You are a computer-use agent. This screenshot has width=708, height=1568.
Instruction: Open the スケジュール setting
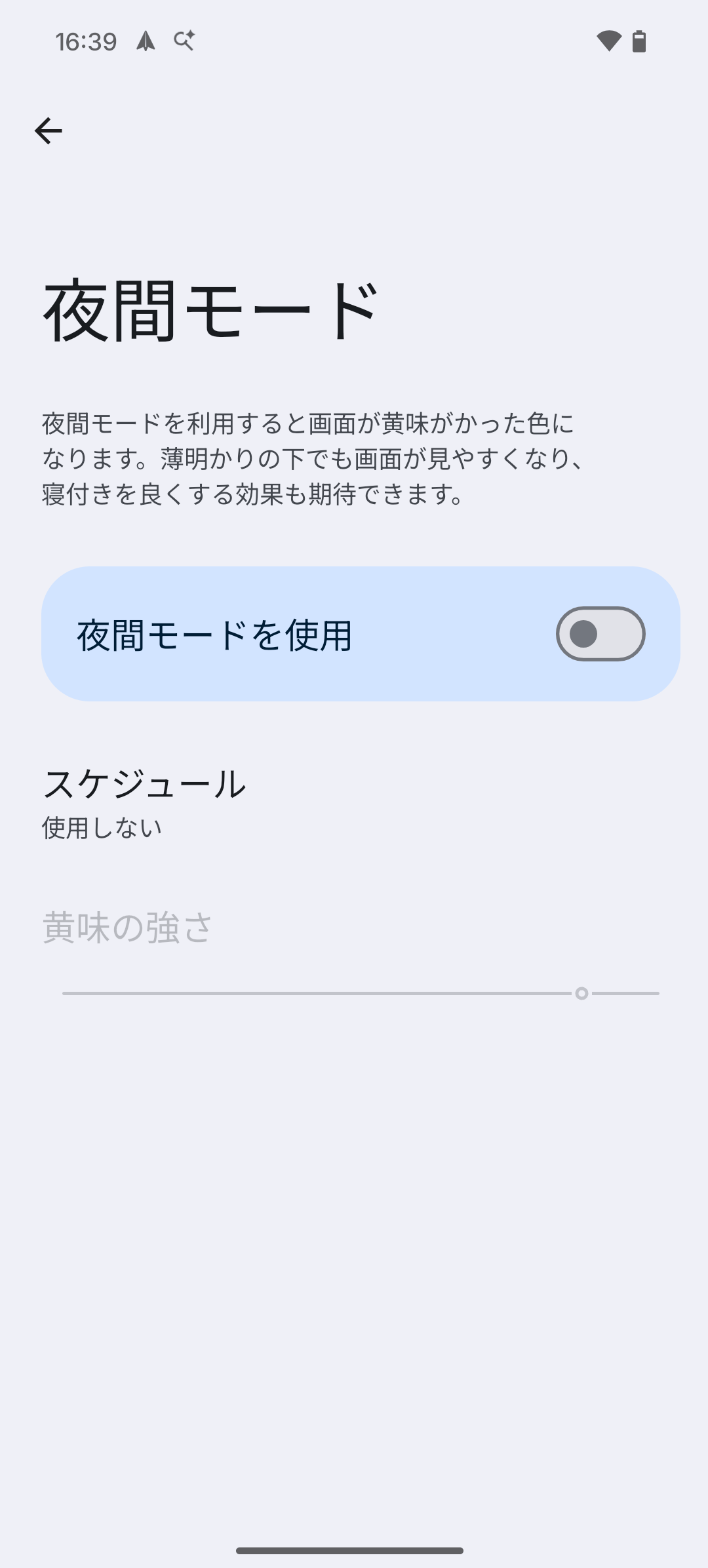144,801
